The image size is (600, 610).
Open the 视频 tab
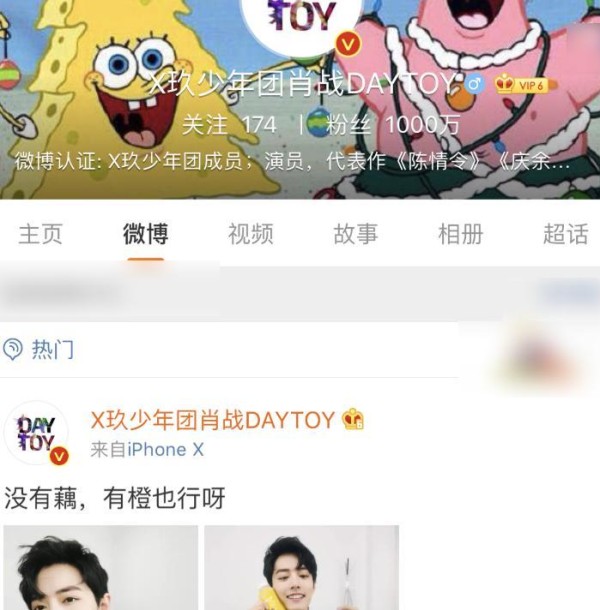(250, 234)
